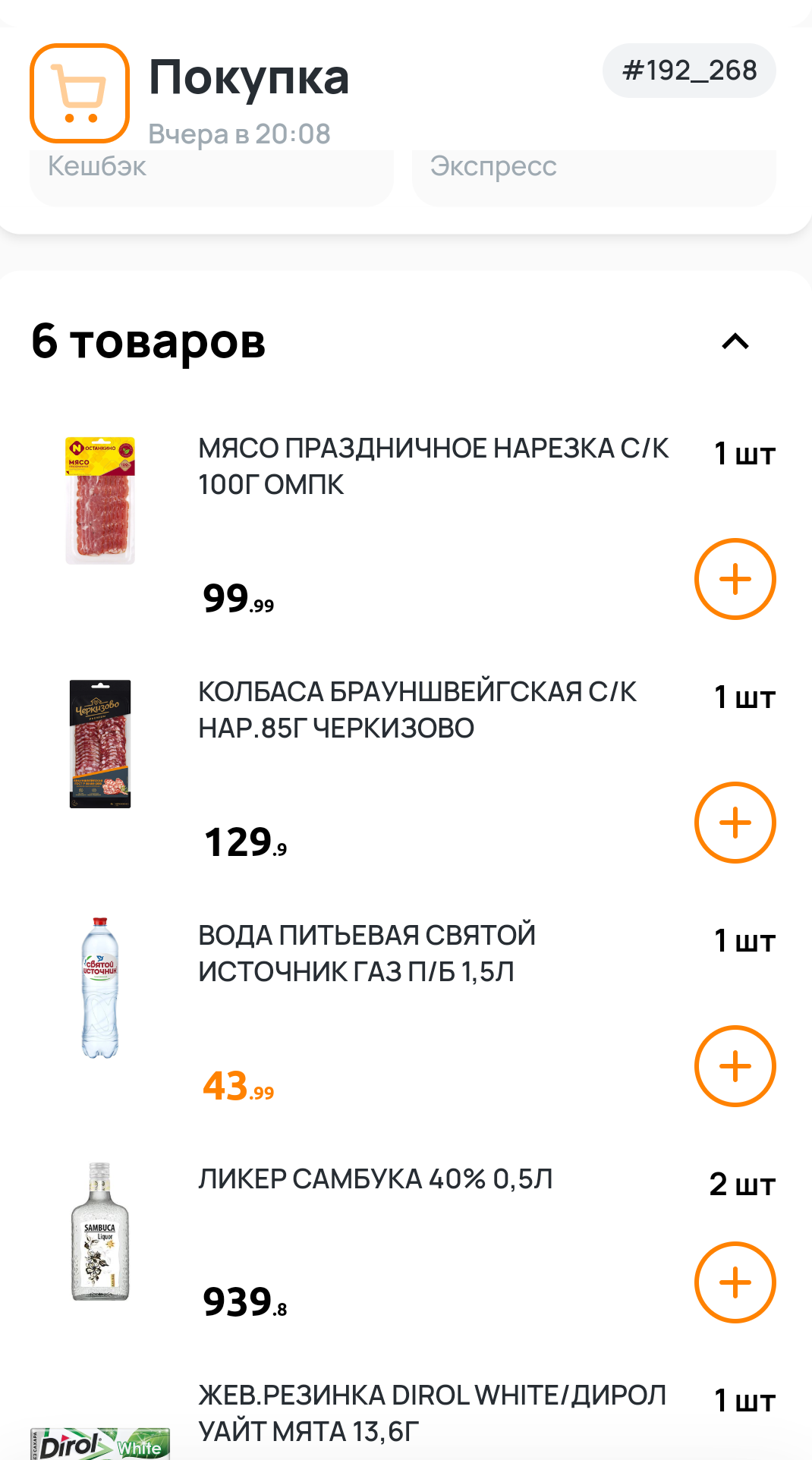812x1460 pixels.
Task: Add МЯСО ПРАЗДНИЧНОЕ НАРЕЗКА to cart
Action: pos(735,579)
